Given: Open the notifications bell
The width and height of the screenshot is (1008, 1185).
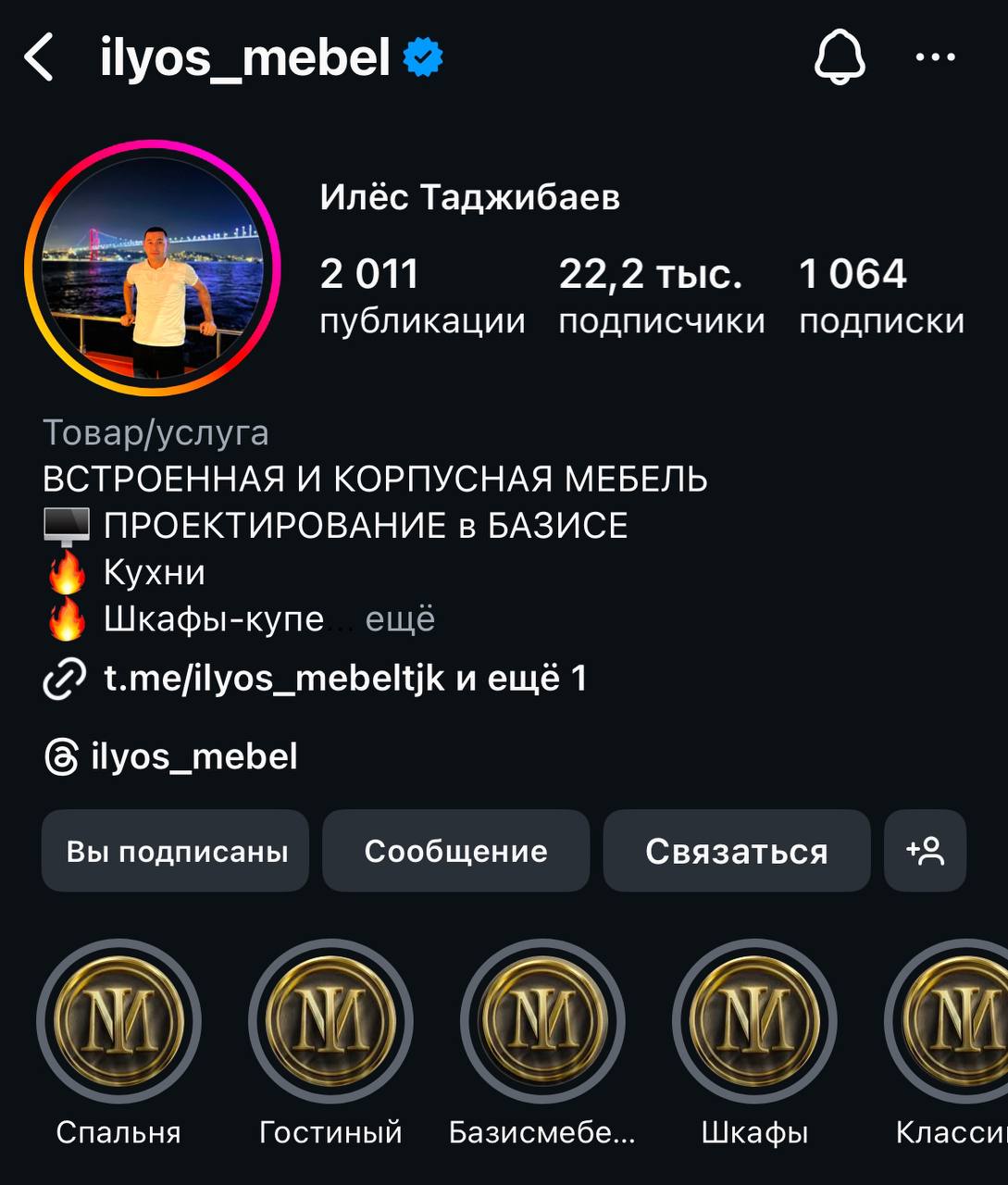Looking at the screenshot, I should pyautogui.click(x=840, y=57).
